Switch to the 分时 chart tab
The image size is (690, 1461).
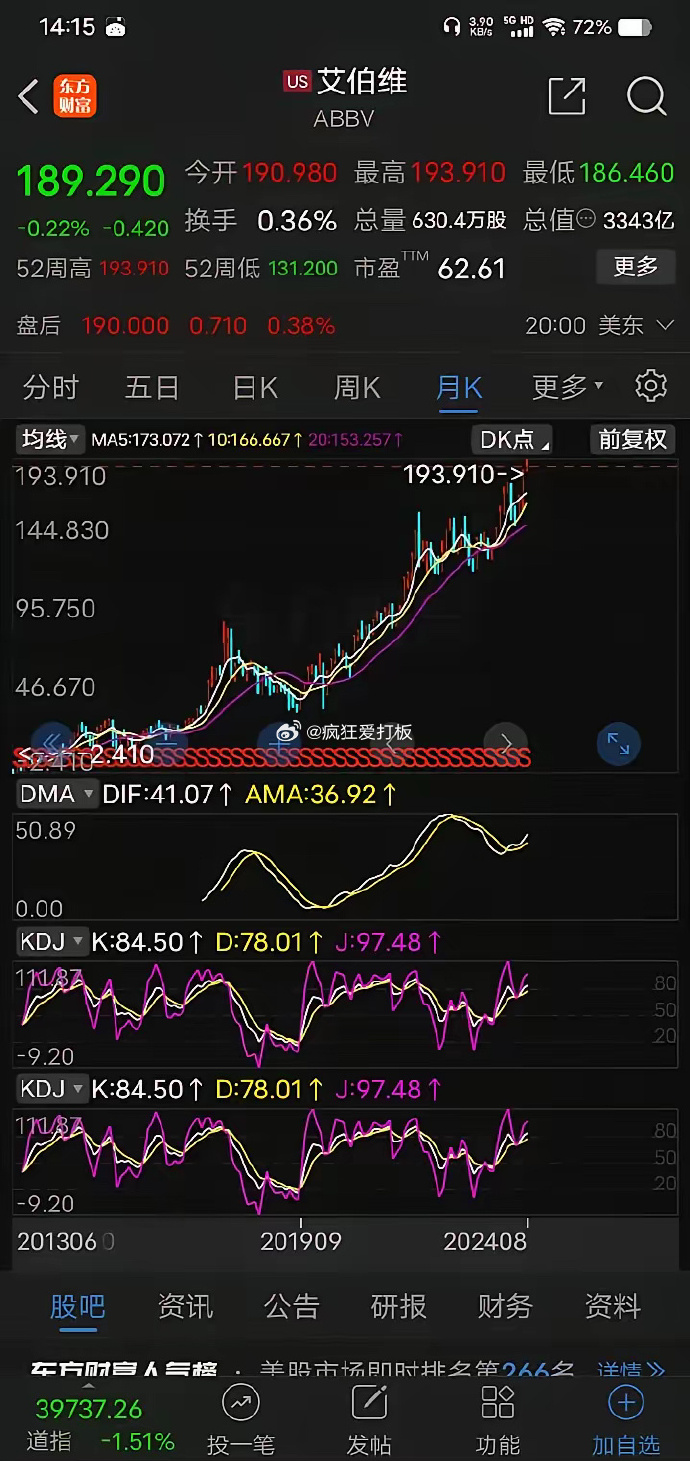coord(50,387)
